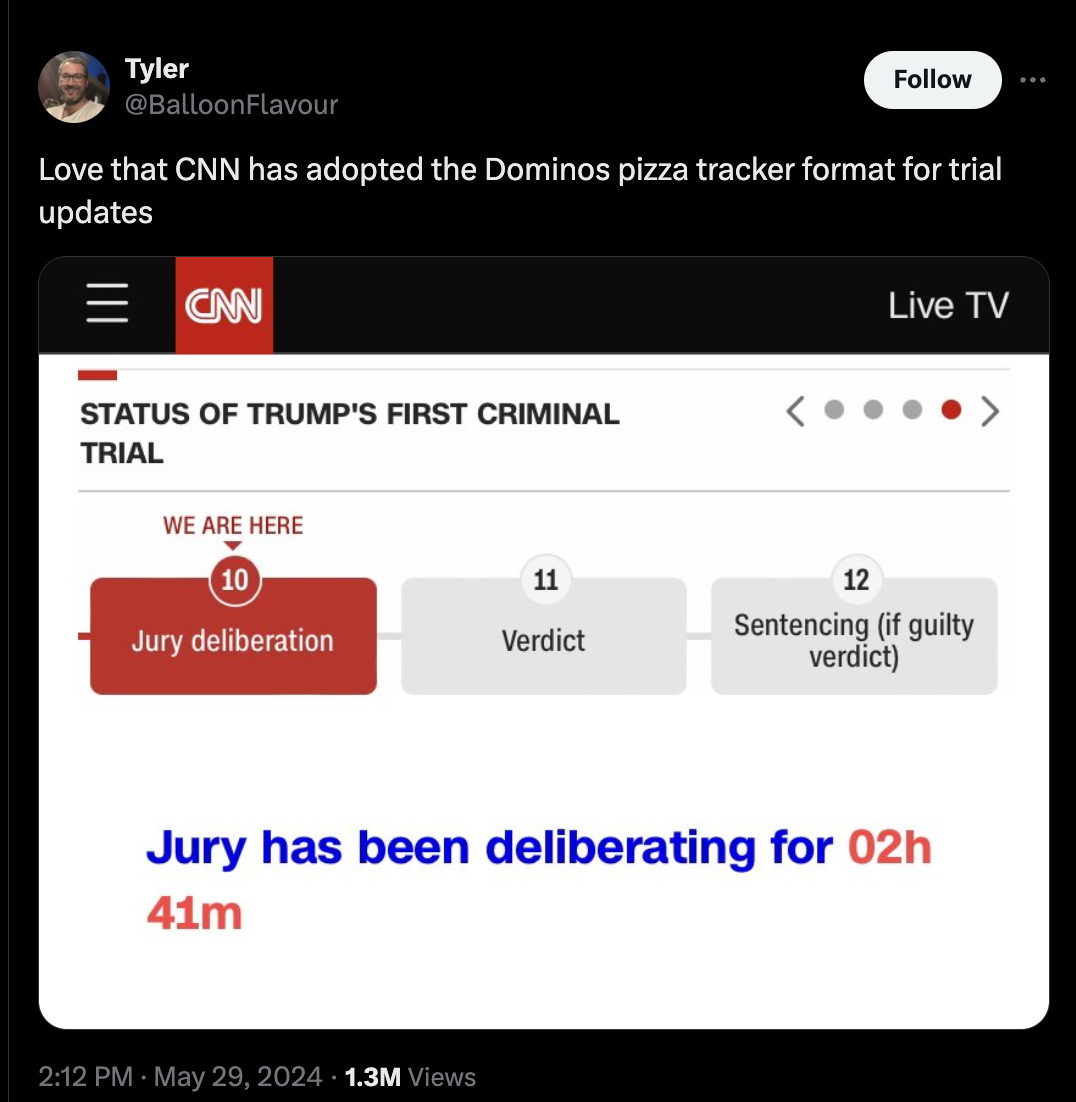The image size is (1076, 1102).
Task: Expand the WE ARE HERE marker arrow
Action: [232, 545]
